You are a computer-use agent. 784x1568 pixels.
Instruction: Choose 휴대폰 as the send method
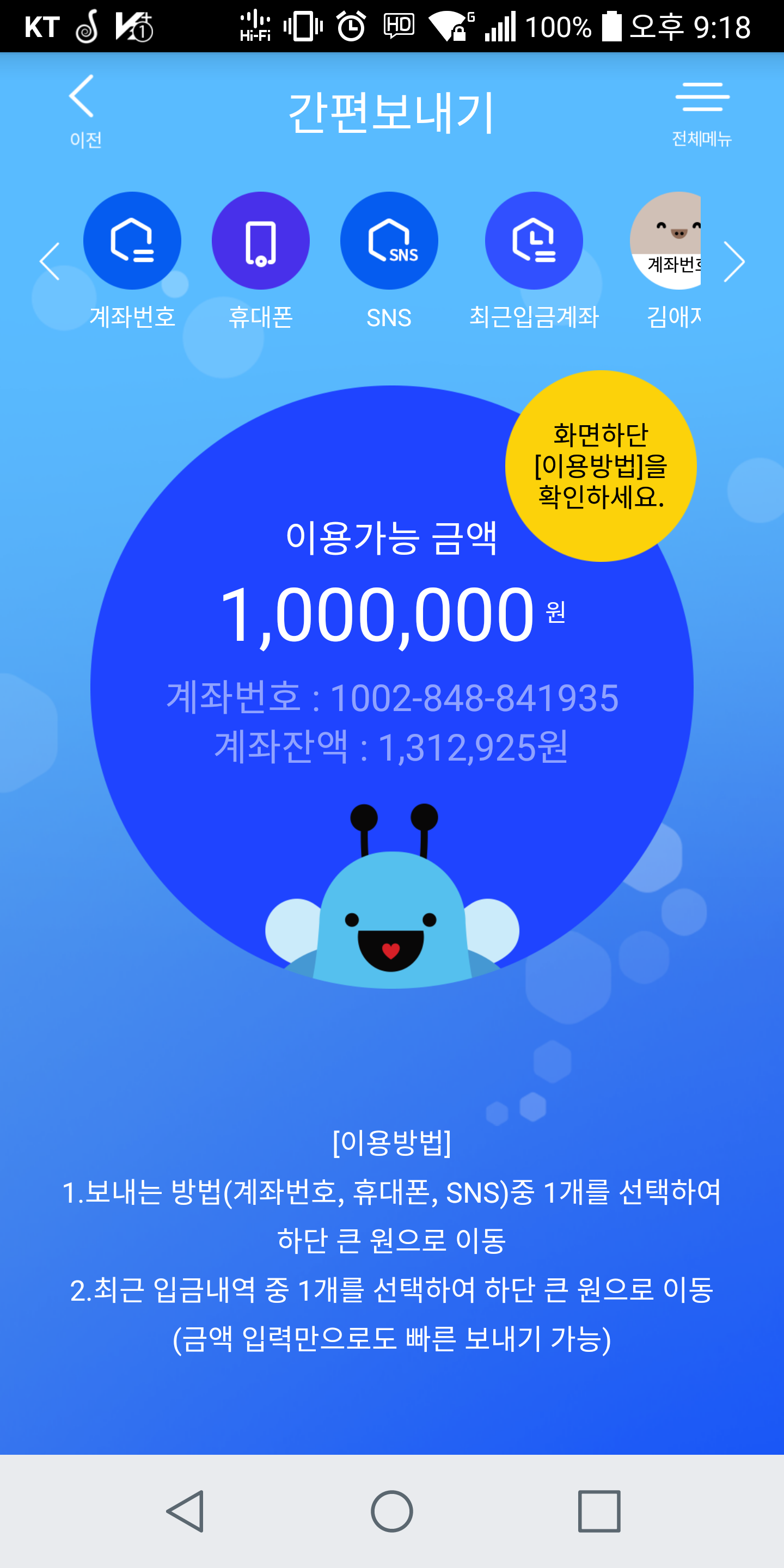[x=261, y=241]
